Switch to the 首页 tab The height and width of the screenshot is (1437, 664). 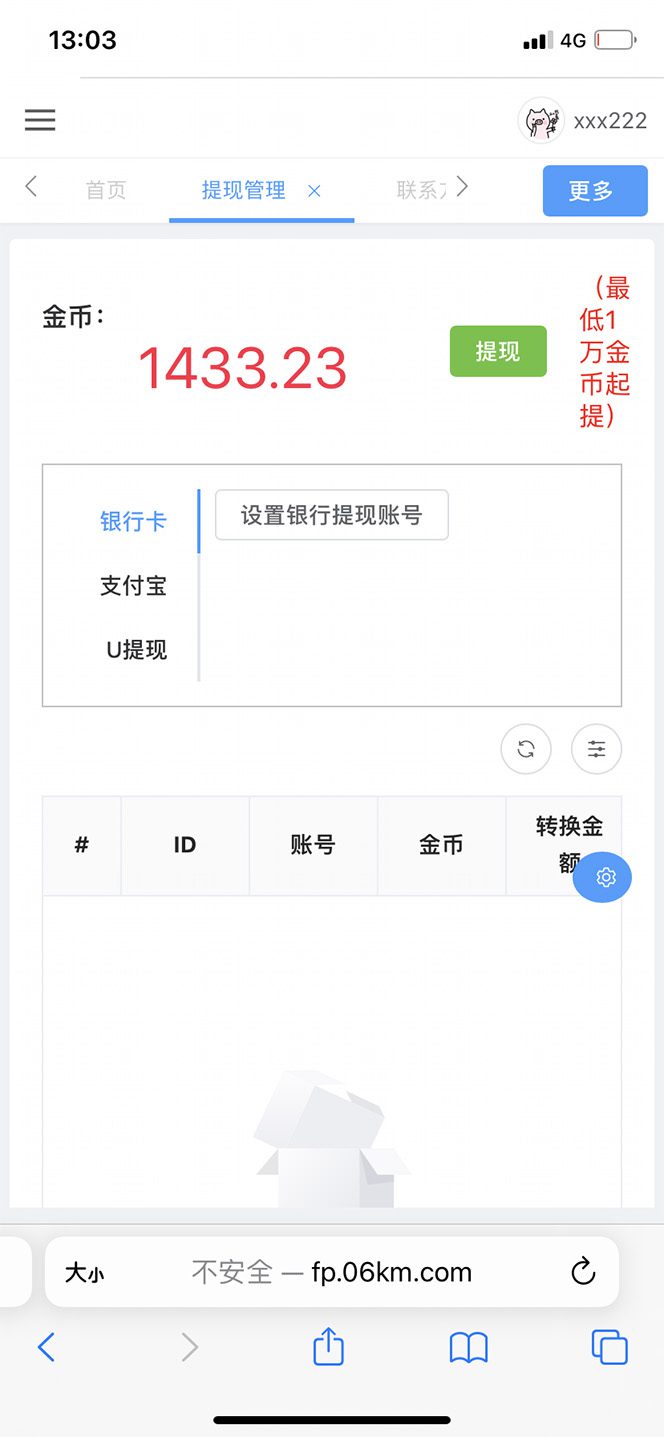pos(106,190)
